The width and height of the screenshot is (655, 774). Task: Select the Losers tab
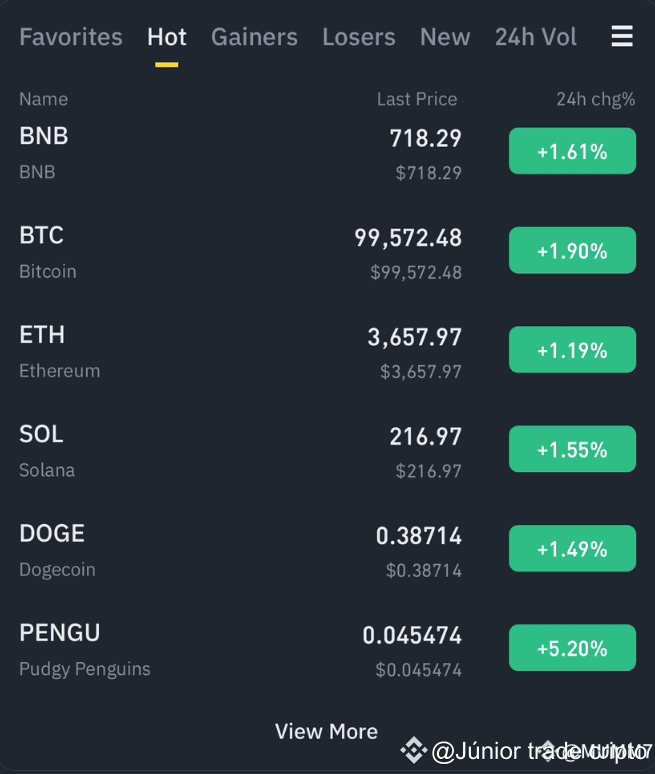tap(358, 37)
